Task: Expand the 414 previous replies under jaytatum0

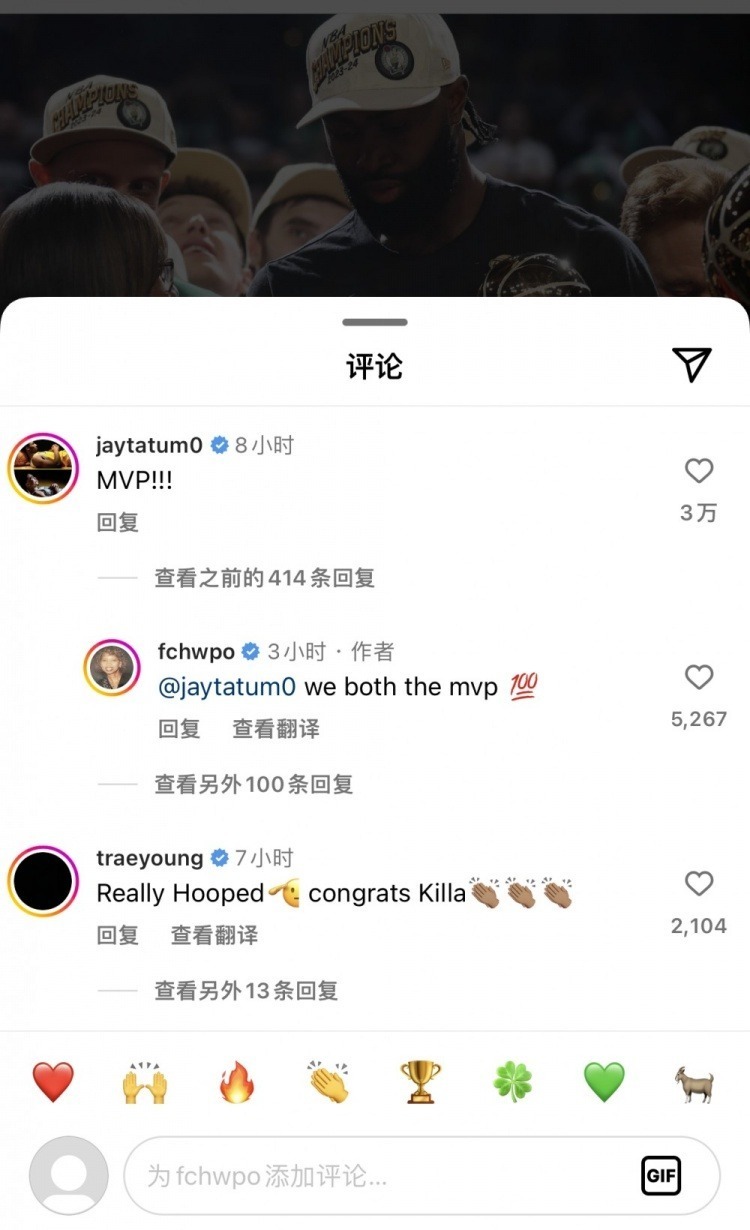Action: (264, 578)
